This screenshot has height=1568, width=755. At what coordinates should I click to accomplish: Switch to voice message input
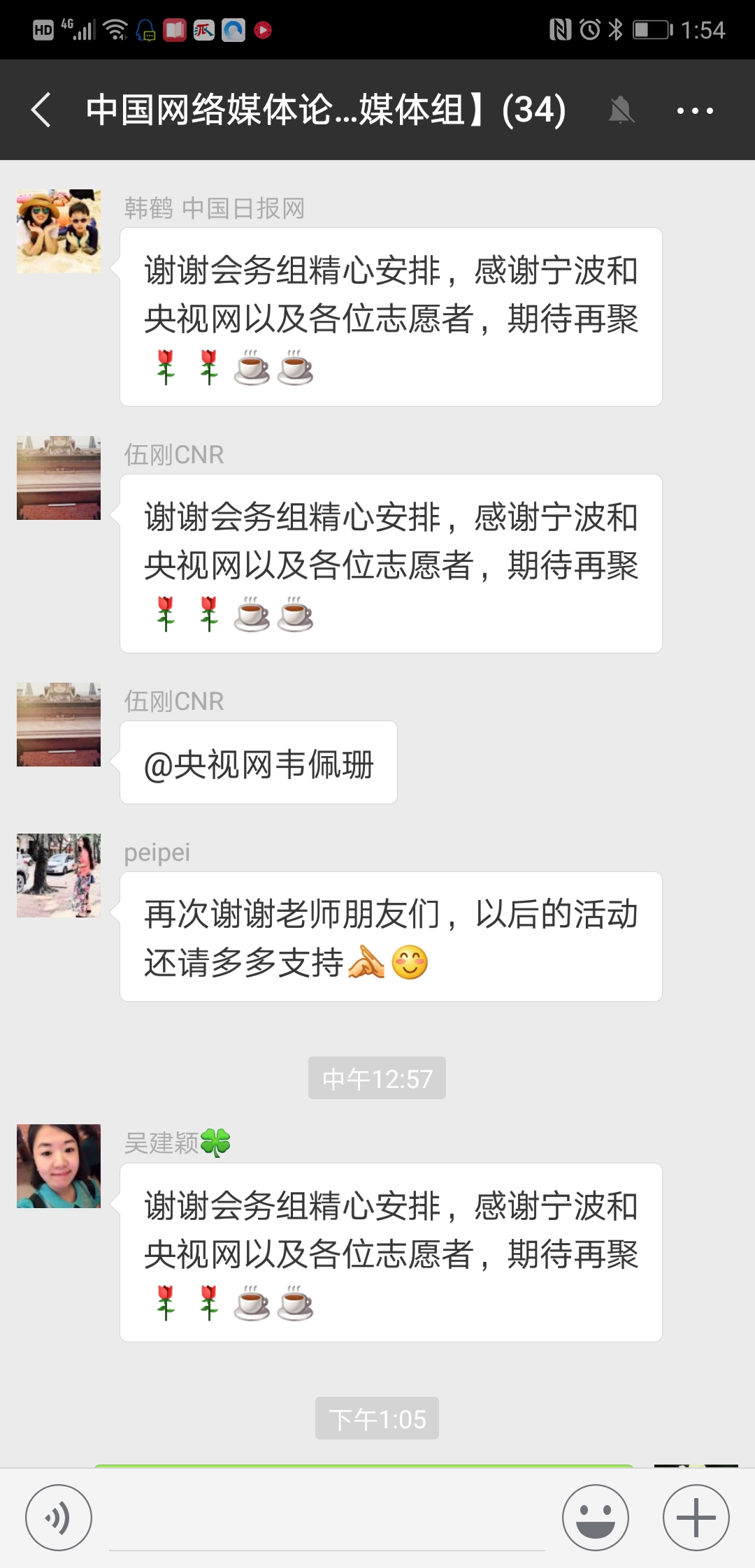coord(59,1518)
